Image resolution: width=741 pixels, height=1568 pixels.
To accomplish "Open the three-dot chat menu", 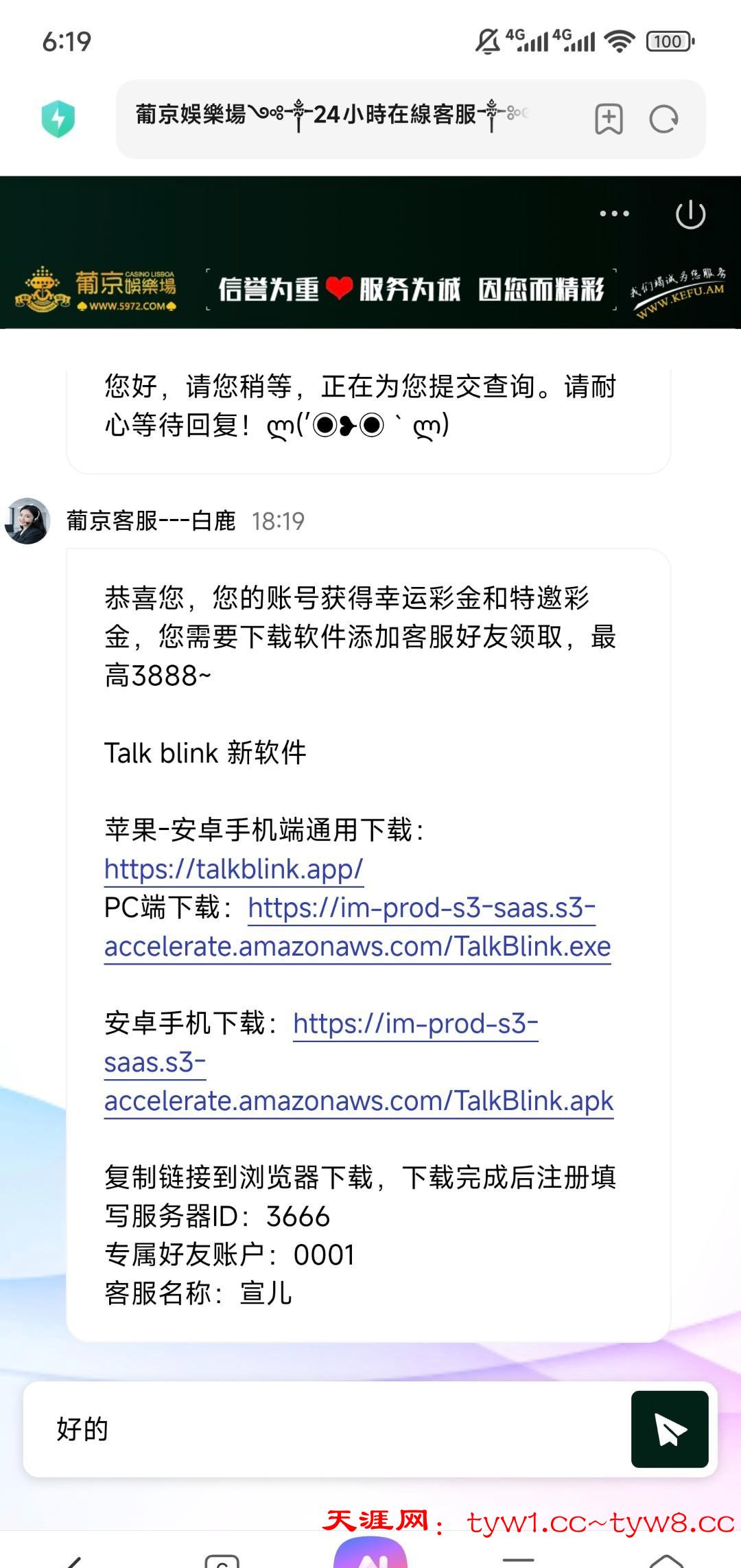I will tap(614, 214).
